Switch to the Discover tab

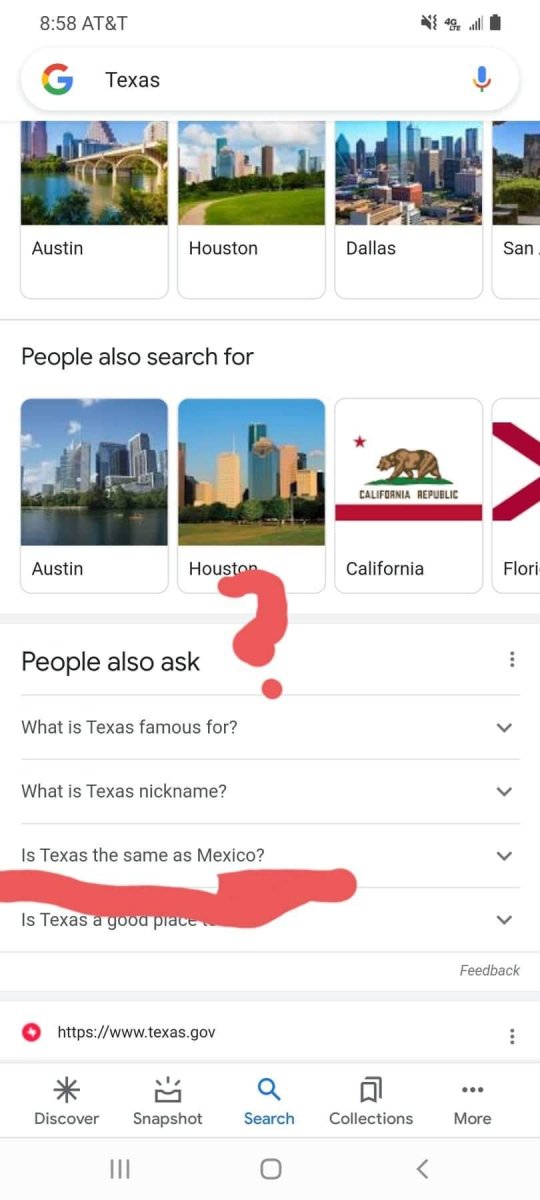coord(67,1102)
